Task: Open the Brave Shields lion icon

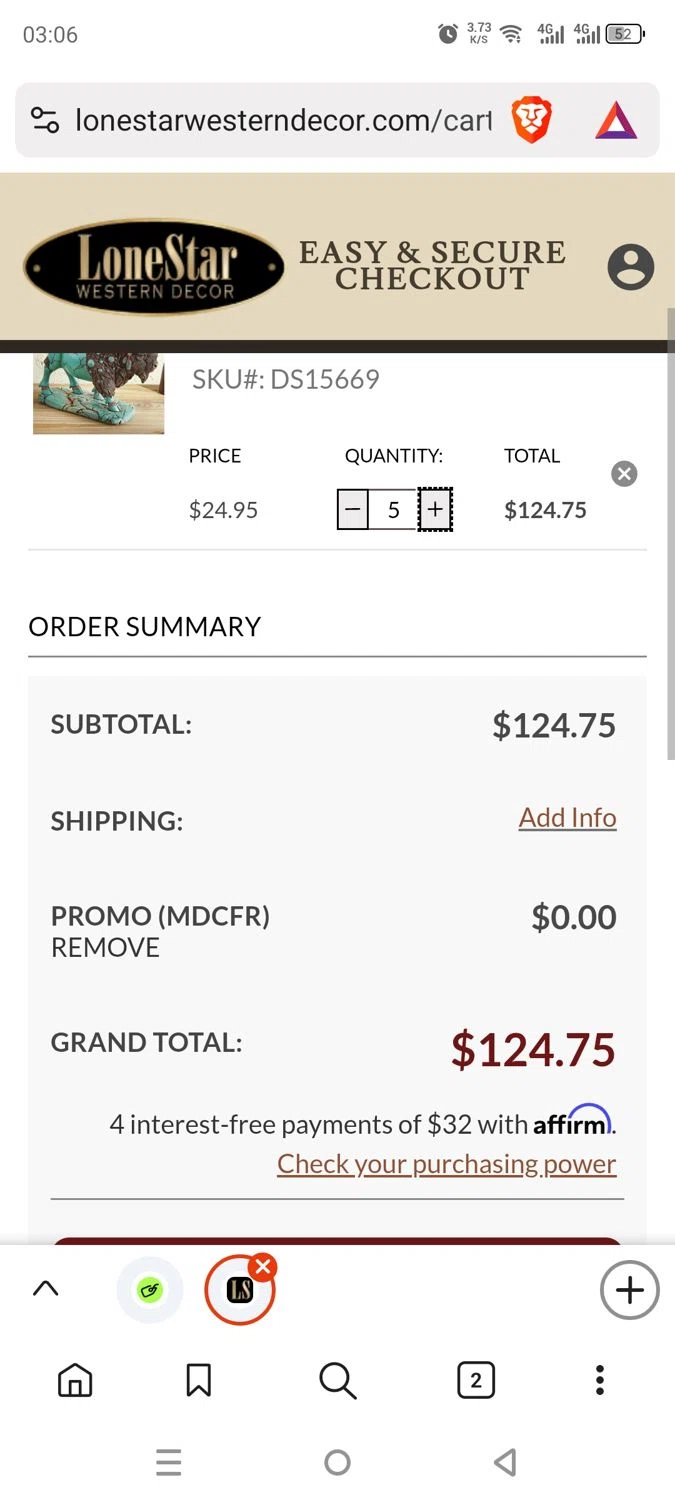Action: [x=531, y=121]
